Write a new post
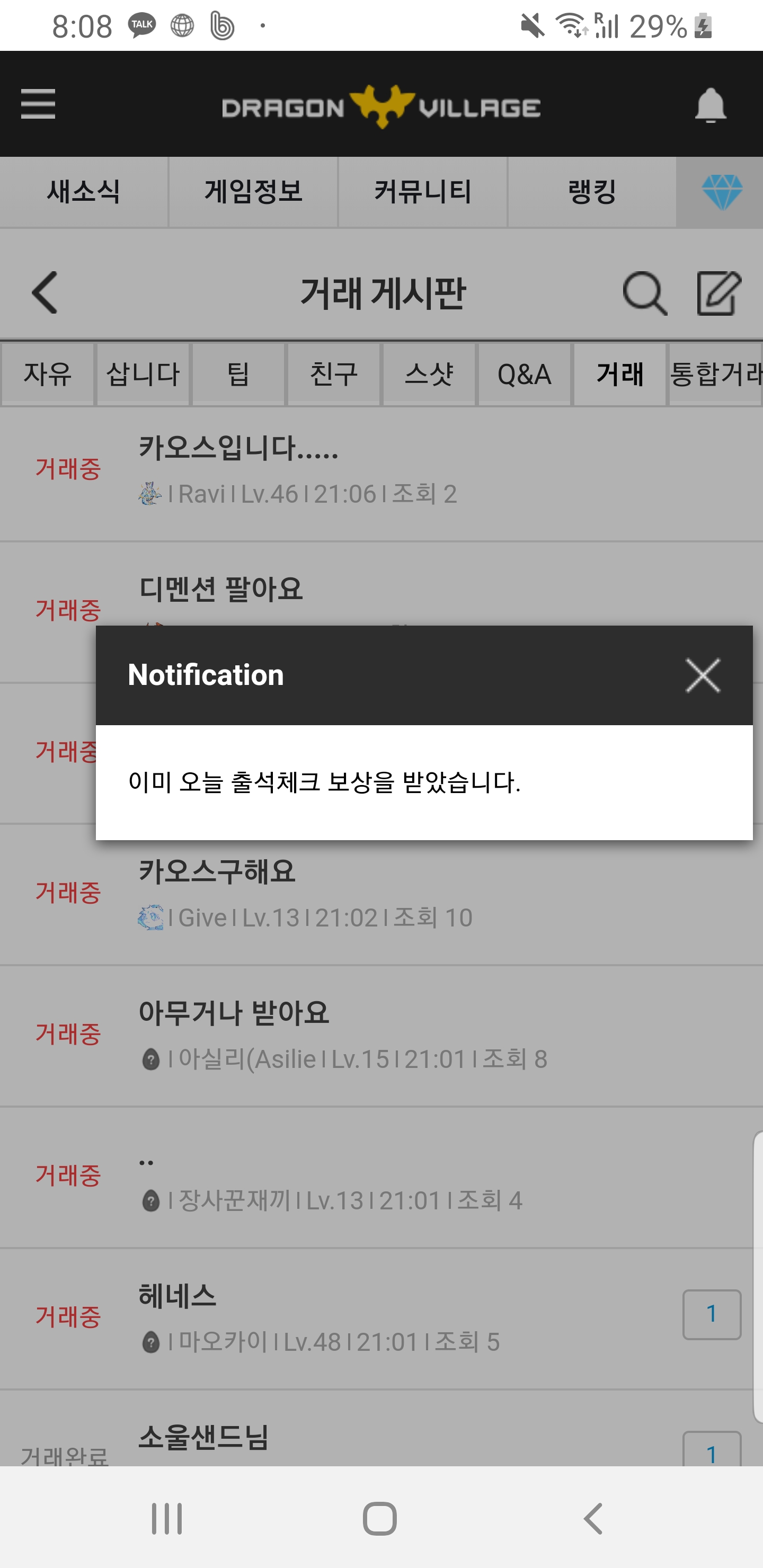The image size is (763, 1568). 718,293
